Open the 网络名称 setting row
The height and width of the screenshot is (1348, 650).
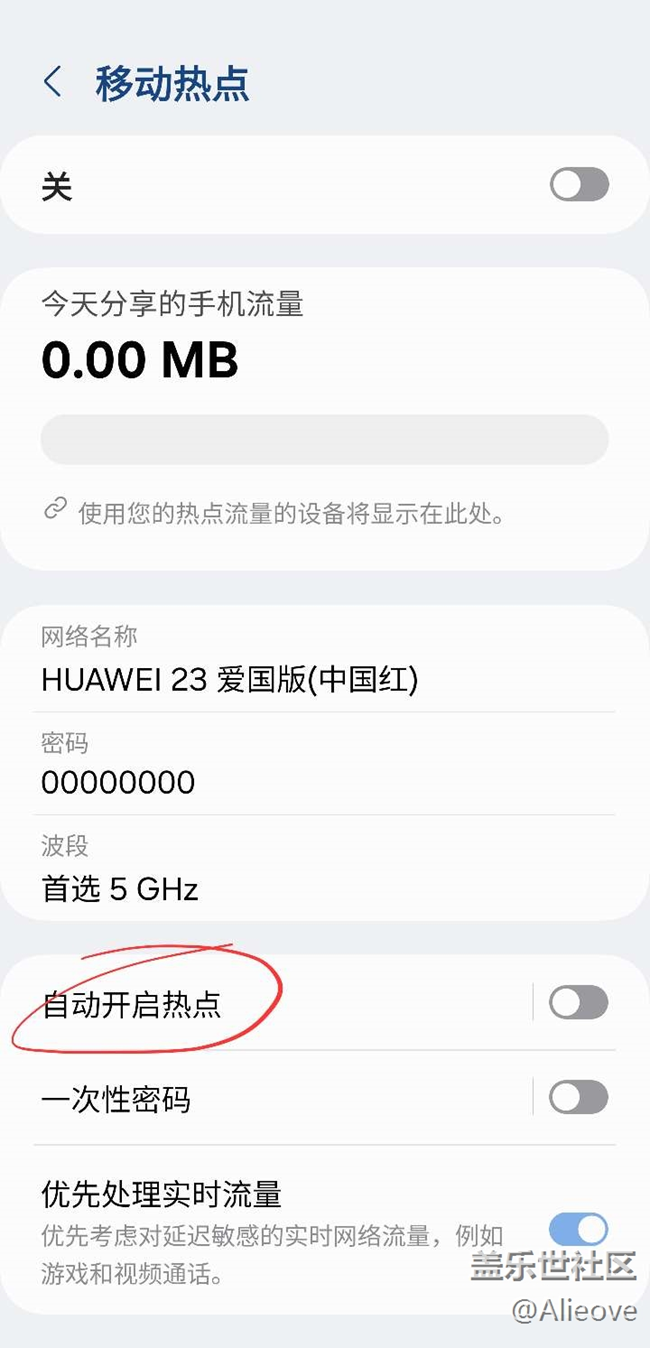(x=324, y=661)
